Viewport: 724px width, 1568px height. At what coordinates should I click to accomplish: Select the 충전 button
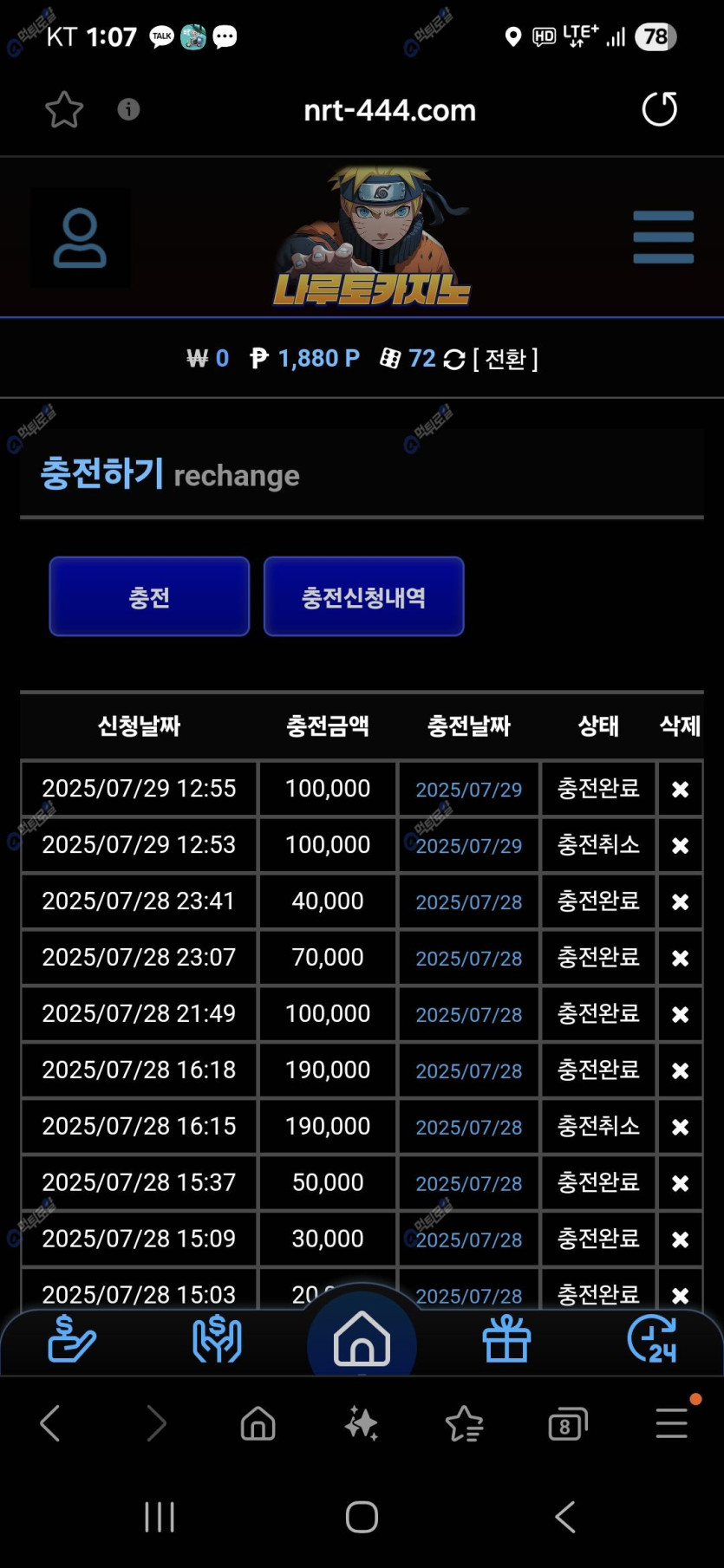pos(149,597)
